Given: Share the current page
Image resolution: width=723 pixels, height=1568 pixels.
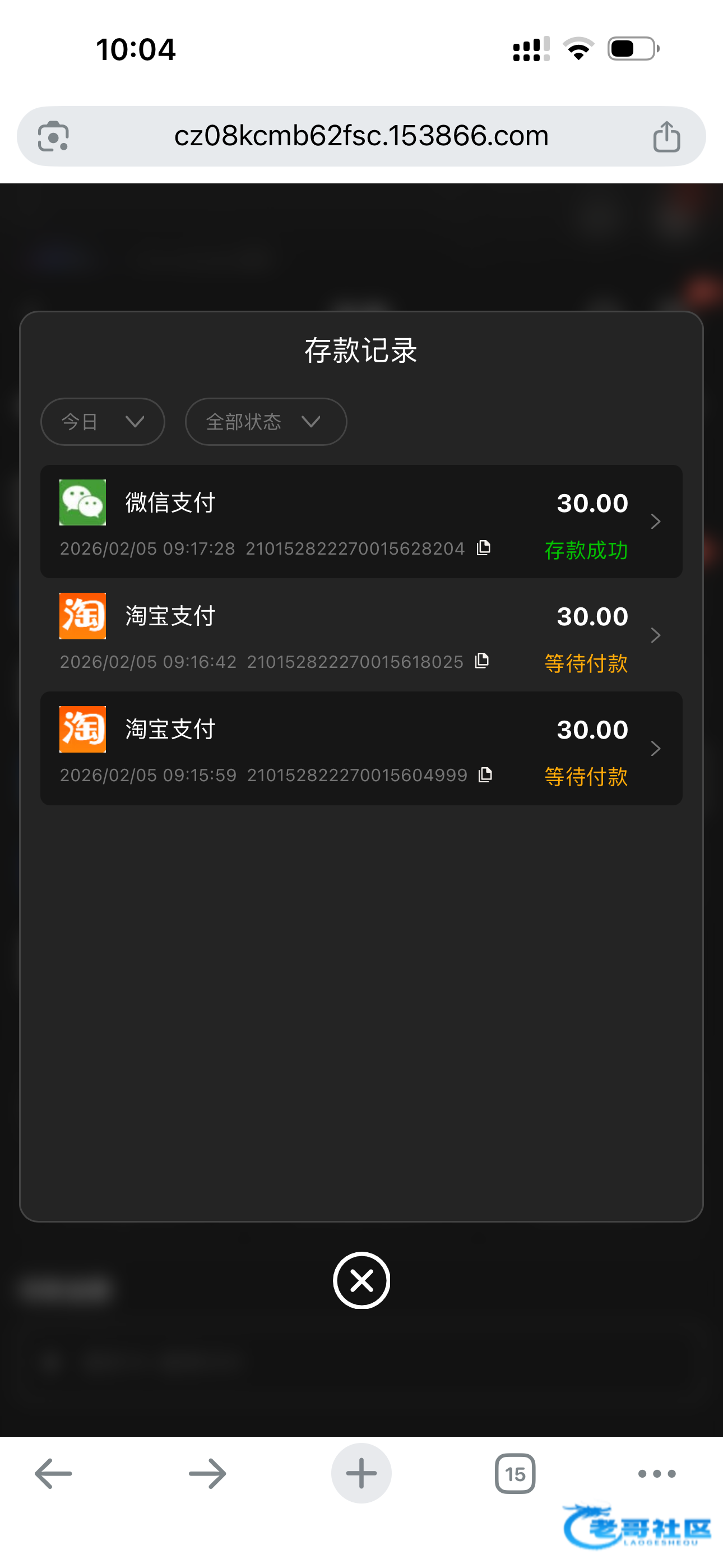Looking at the screenshot, I should point(666,136).
